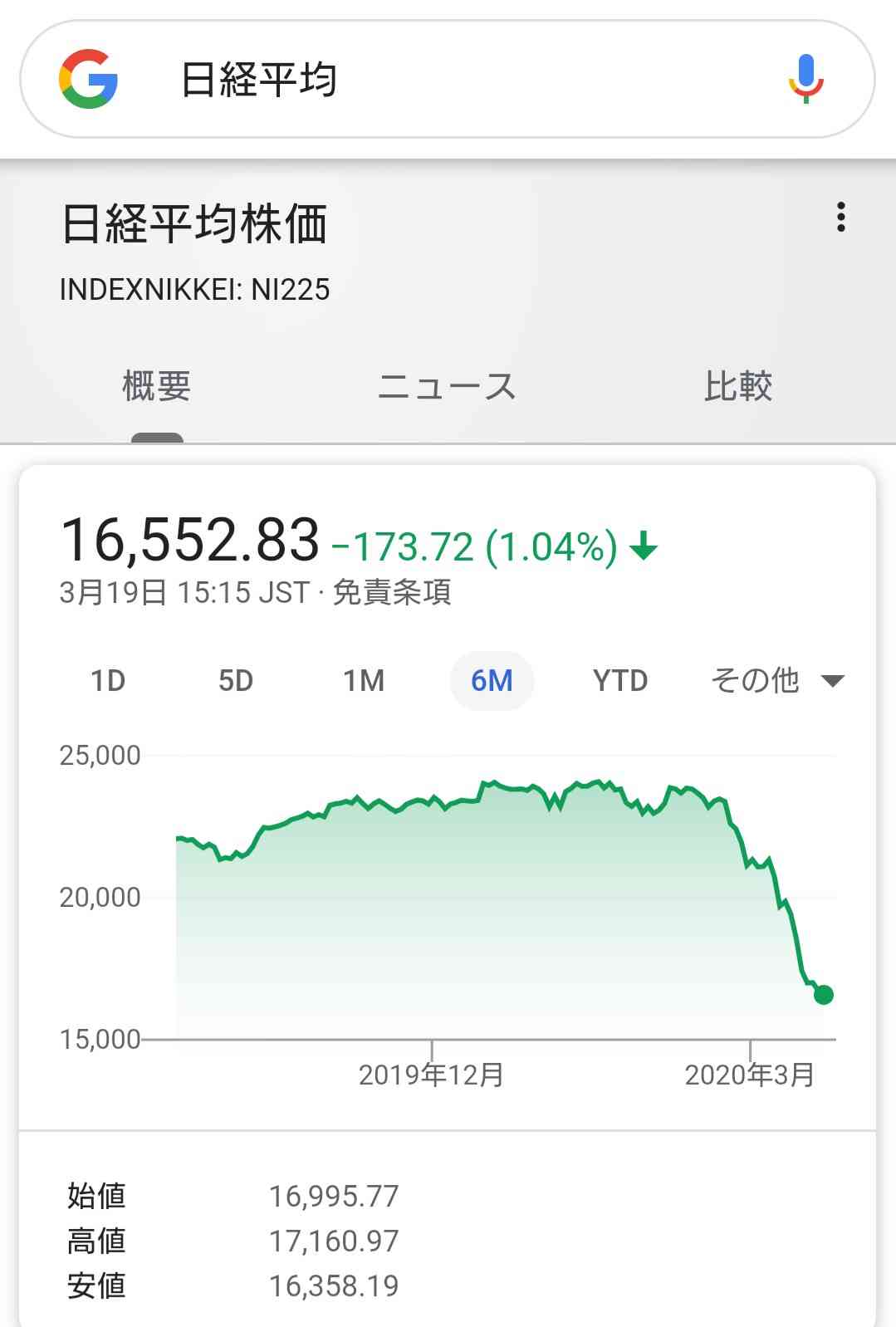Open the 免責条項 disclaimer link
This screenshot has width=896, height=1327.
(392, 593)
